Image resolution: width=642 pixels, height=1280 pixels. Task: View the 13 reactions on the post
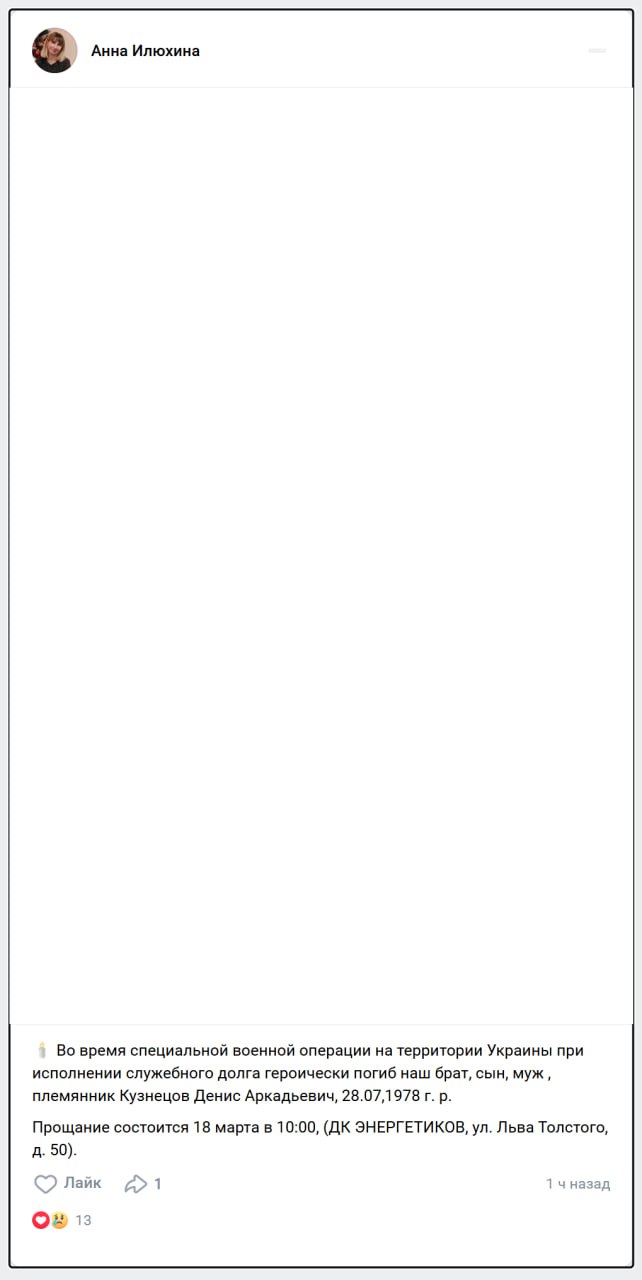pos(62,1220)
